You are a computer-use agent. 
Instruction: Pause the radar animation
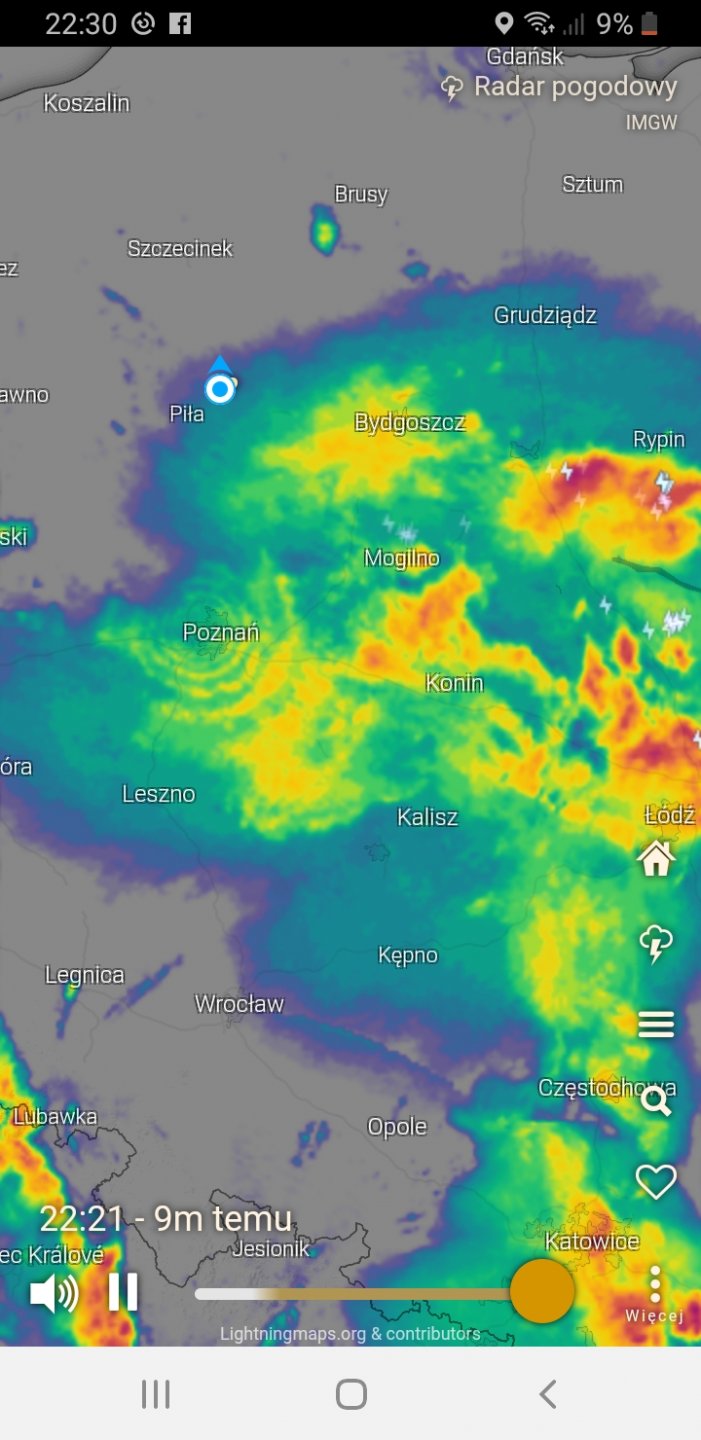(x=122, y=1292)
